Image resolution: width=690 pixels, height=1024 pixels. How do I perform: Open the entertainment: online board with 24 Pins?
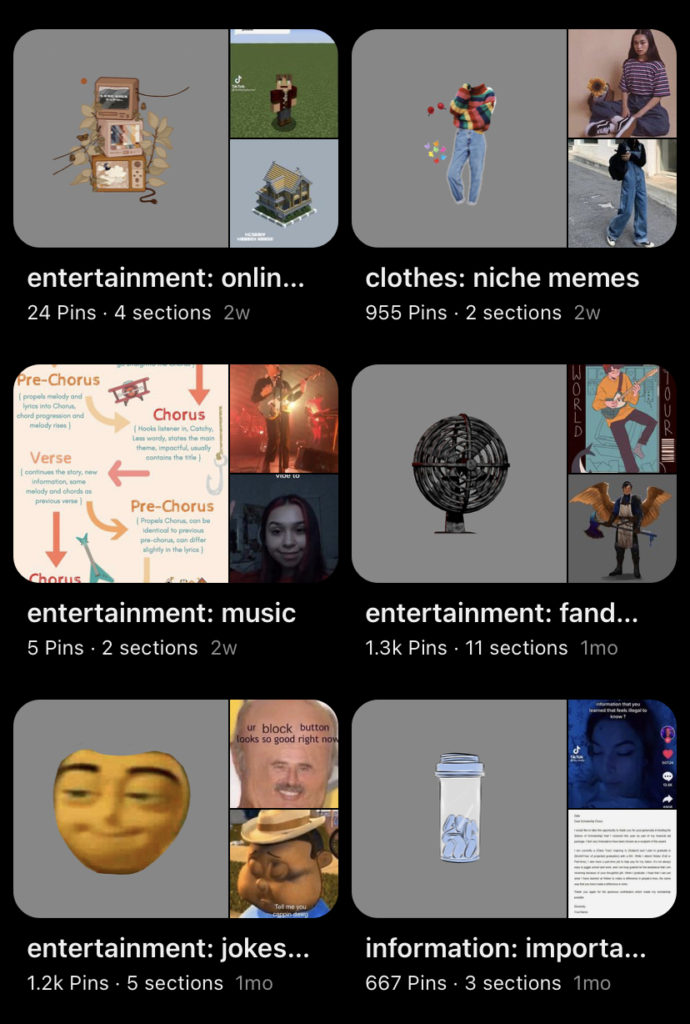[x=175, y=139]
